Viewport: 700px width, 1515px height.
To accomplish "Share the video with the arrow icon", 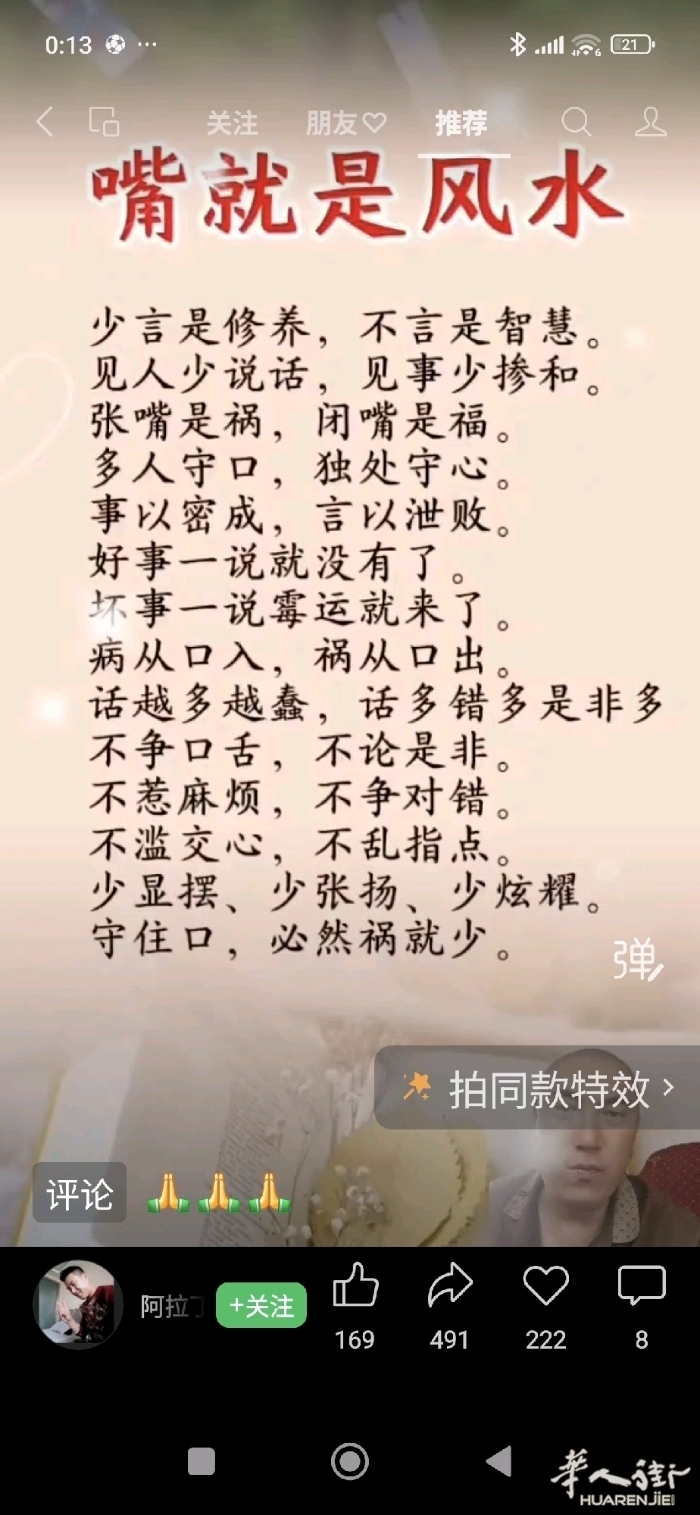I will tap(450, 1285).
